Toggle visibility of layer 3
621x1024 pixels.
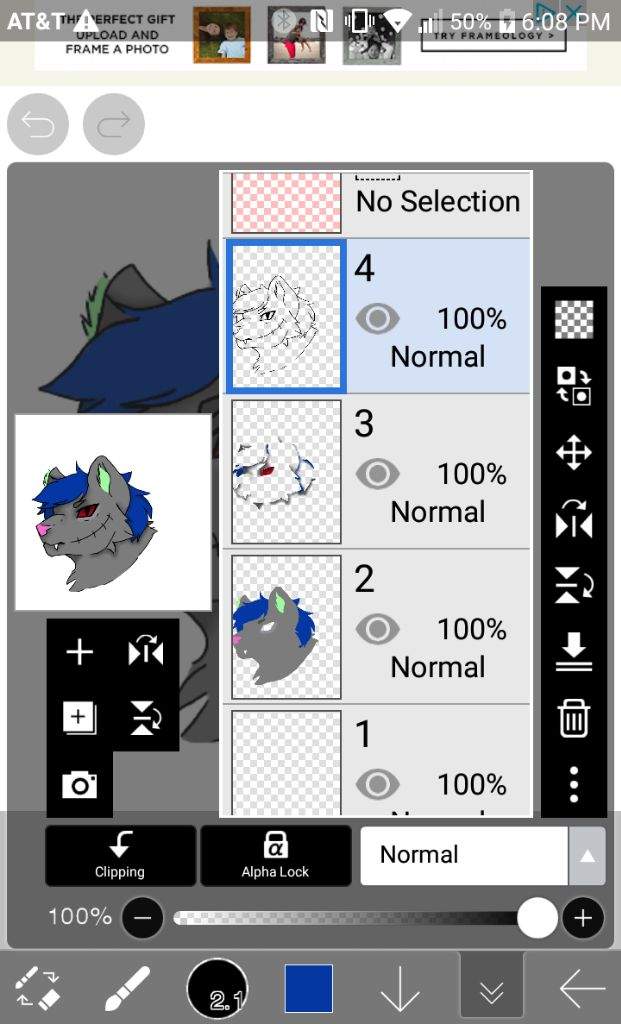coord(377,474)
